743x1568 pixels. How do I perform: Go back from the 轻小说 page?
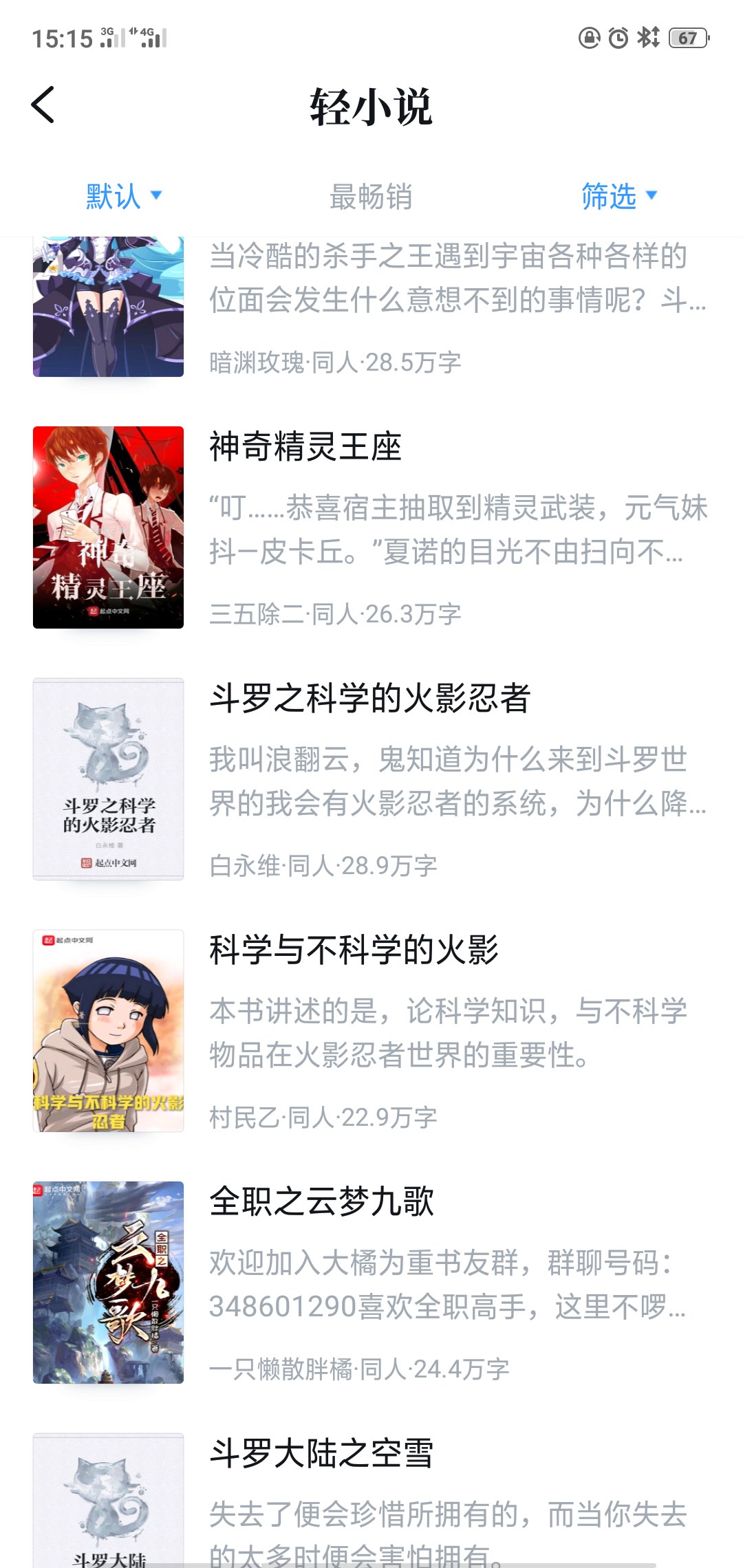43,105
